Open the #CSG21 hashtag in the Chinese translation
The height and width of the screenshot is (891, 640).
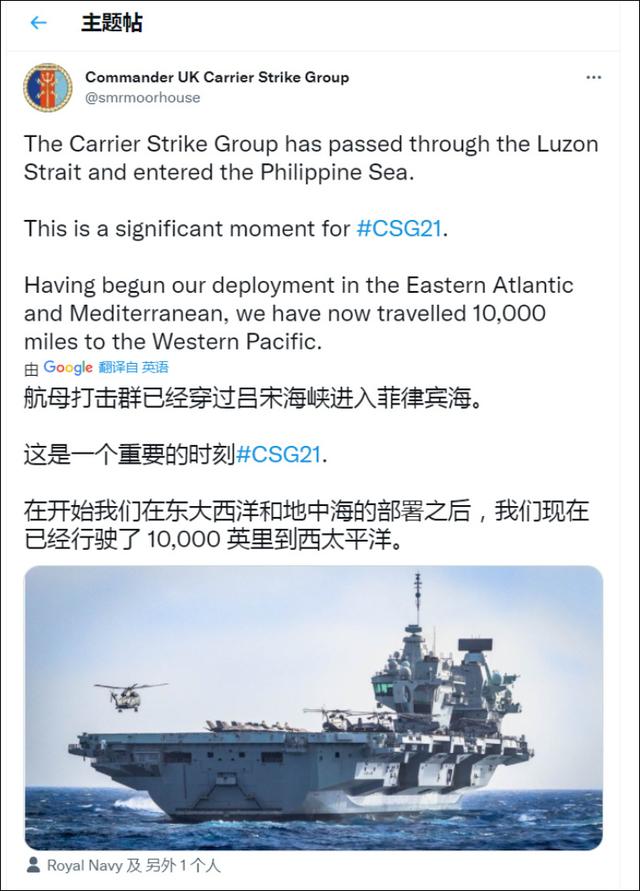[x=280, y=453]
